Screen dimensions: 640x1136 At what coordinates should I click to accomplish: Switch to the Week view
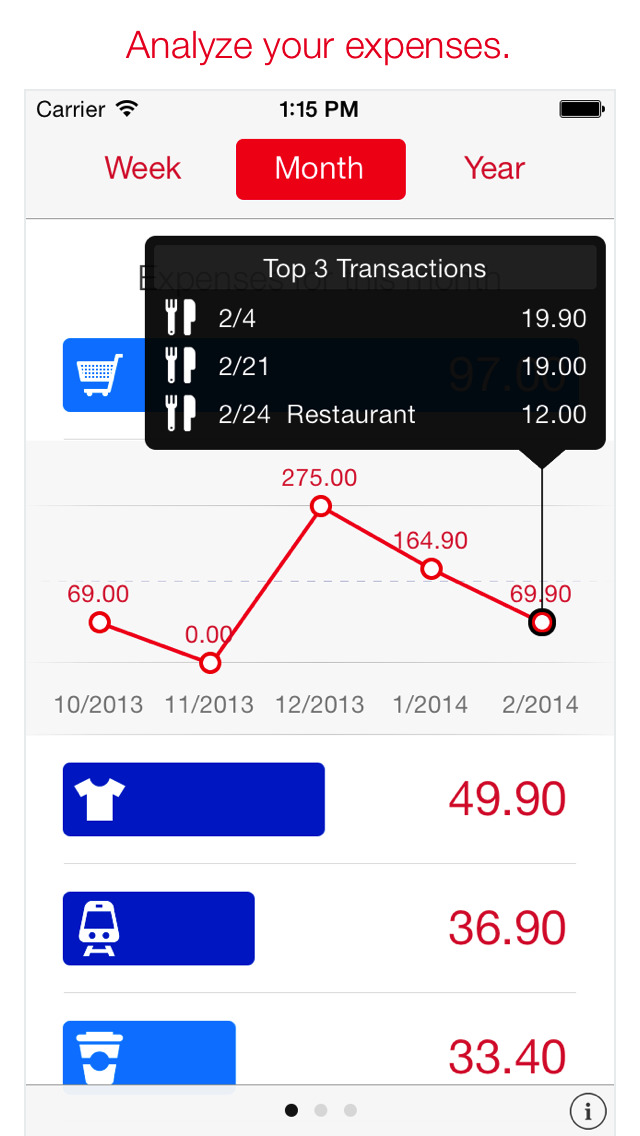pyautogui.click(x=143, y=169)
